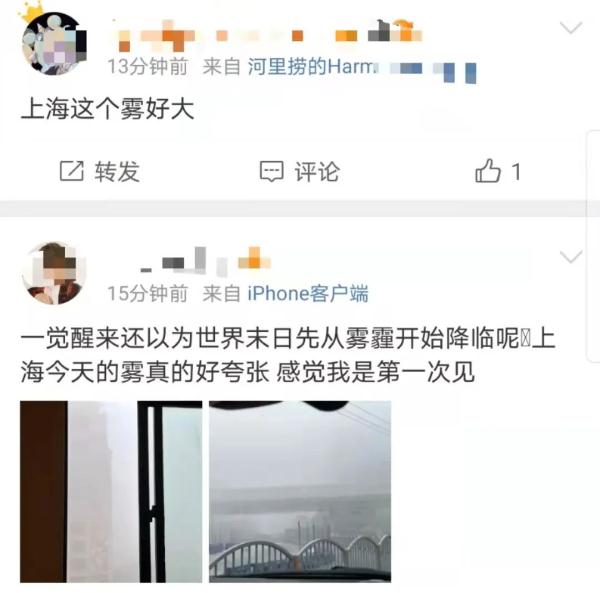Image resolution: width=600 pixels, height=593 pixels.
Task: View the foggy bridge photo
Action: pos(300,491)
